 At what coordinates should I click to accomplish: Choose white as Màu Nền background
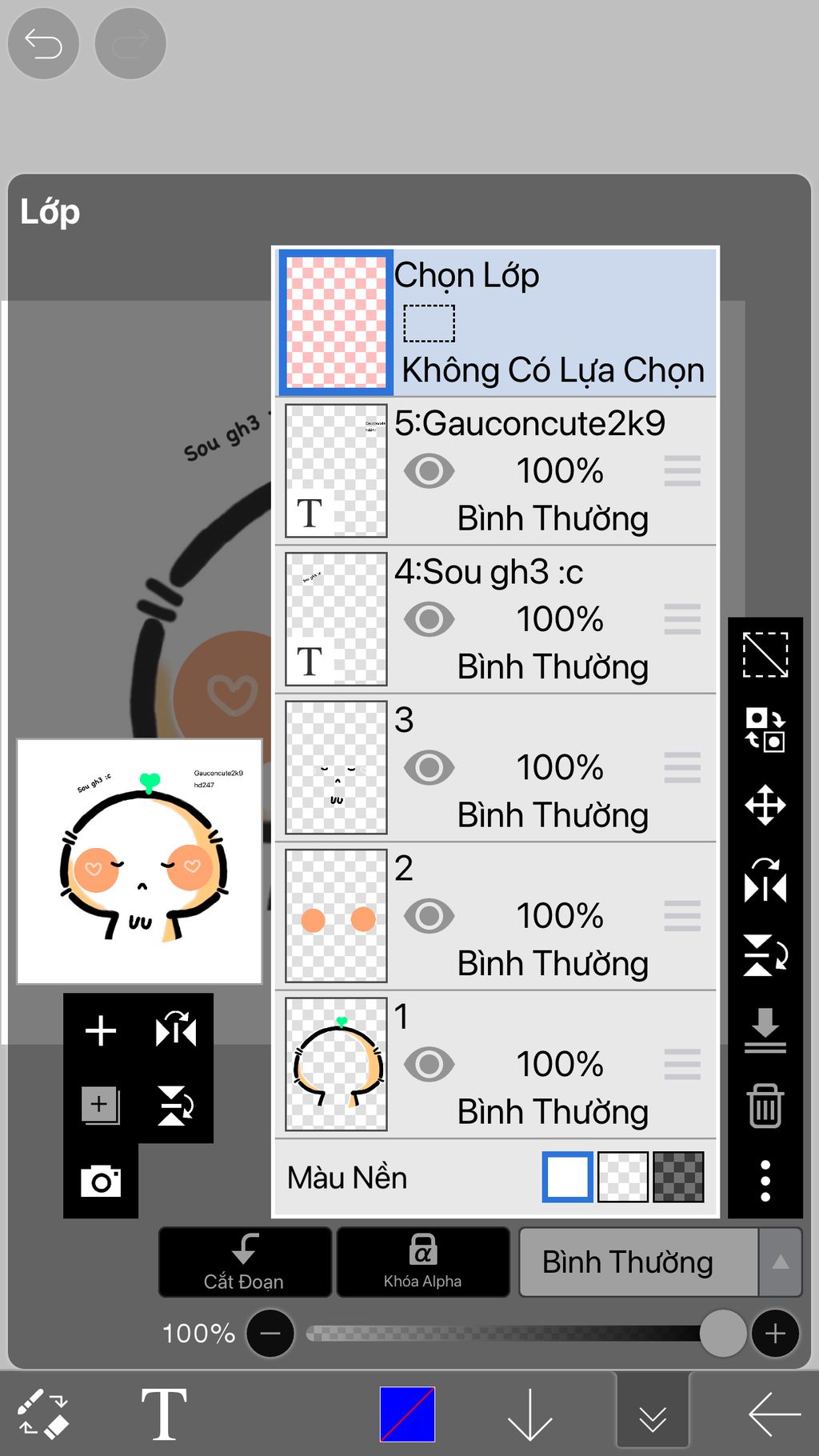[567, 1177]
